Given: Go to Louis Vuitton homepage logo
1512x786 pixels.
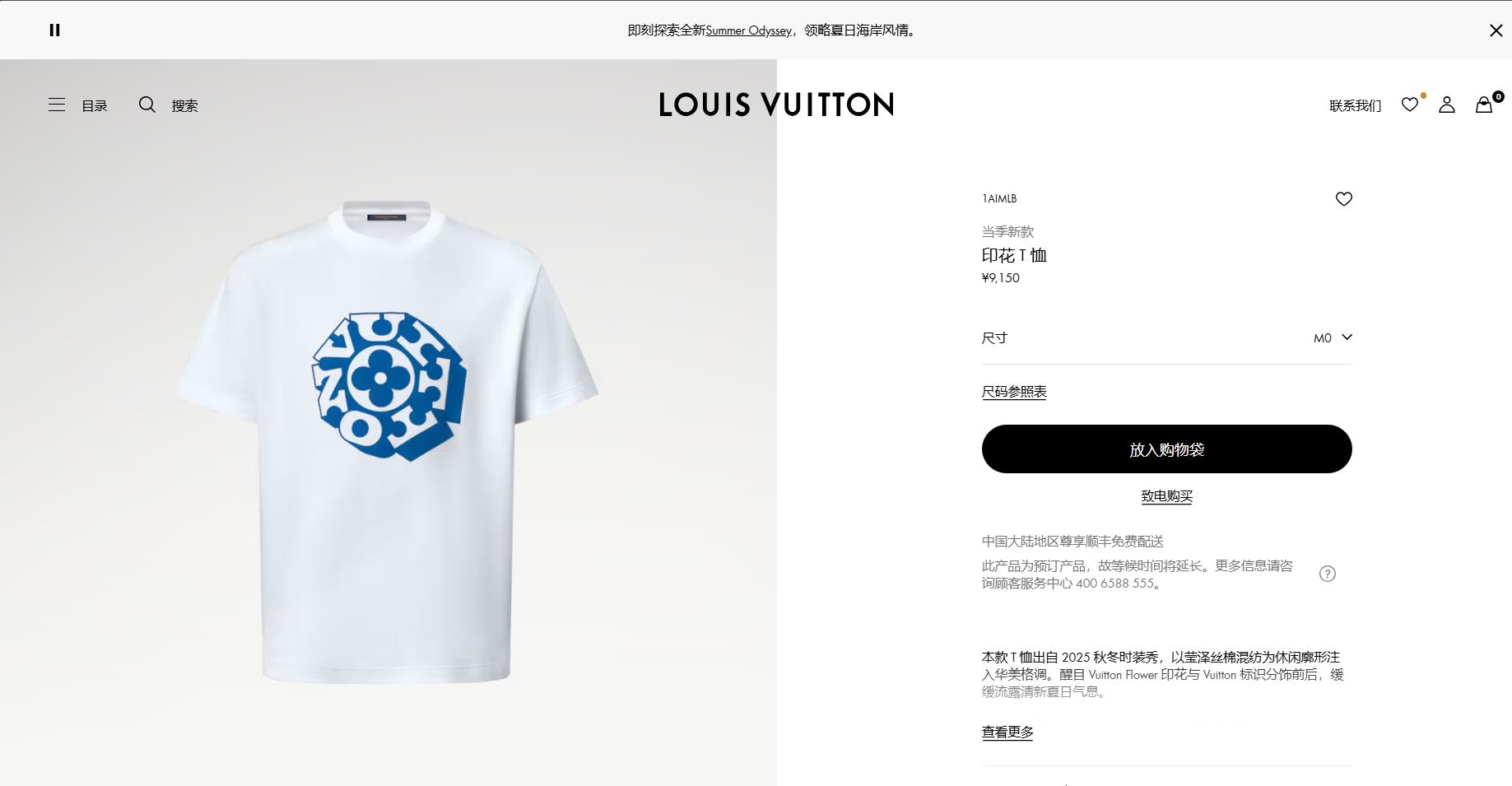Looking at the screenshot, I should click(775, 105).
